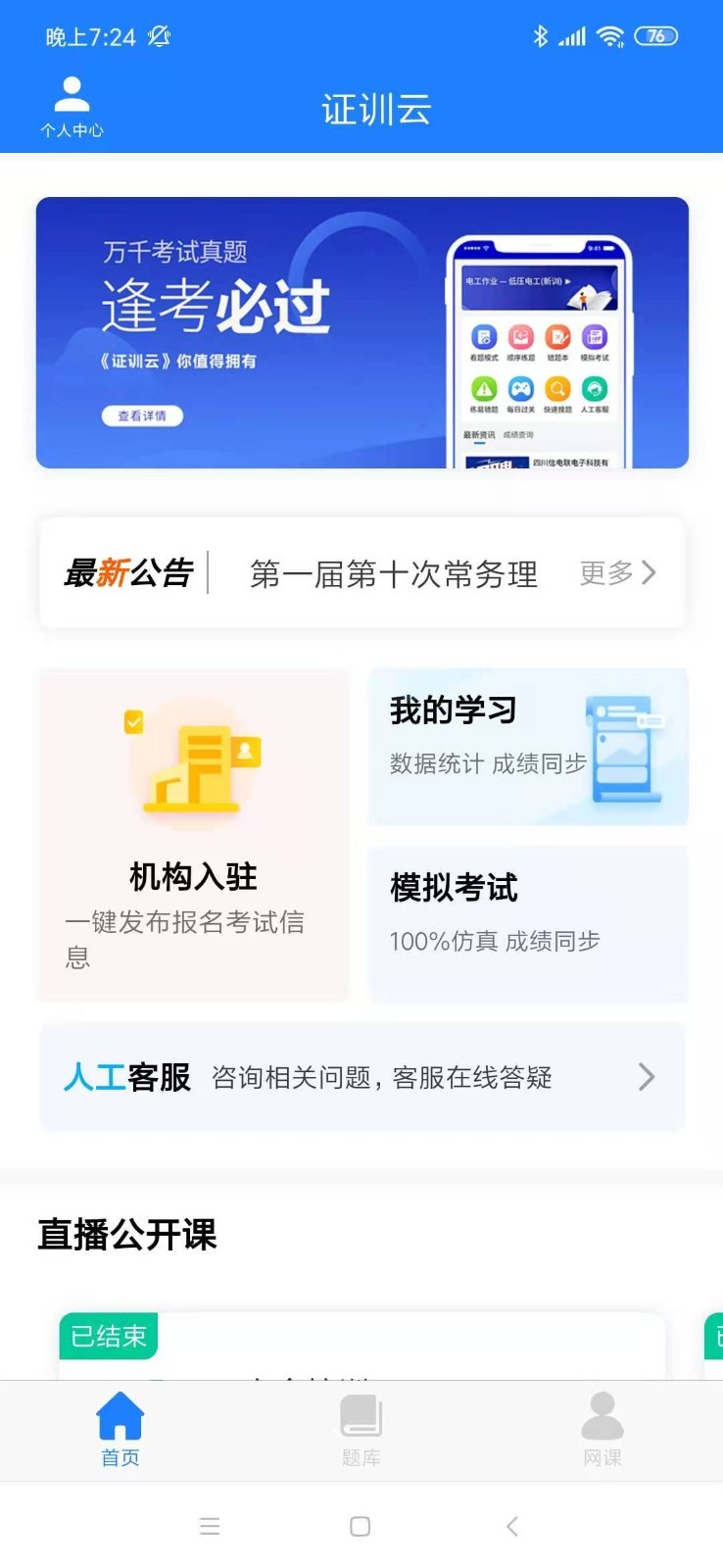Screen dimensions: 723x1568
Task: Toggle the 已结束 status tag on live course
Action: point(108,1336)
